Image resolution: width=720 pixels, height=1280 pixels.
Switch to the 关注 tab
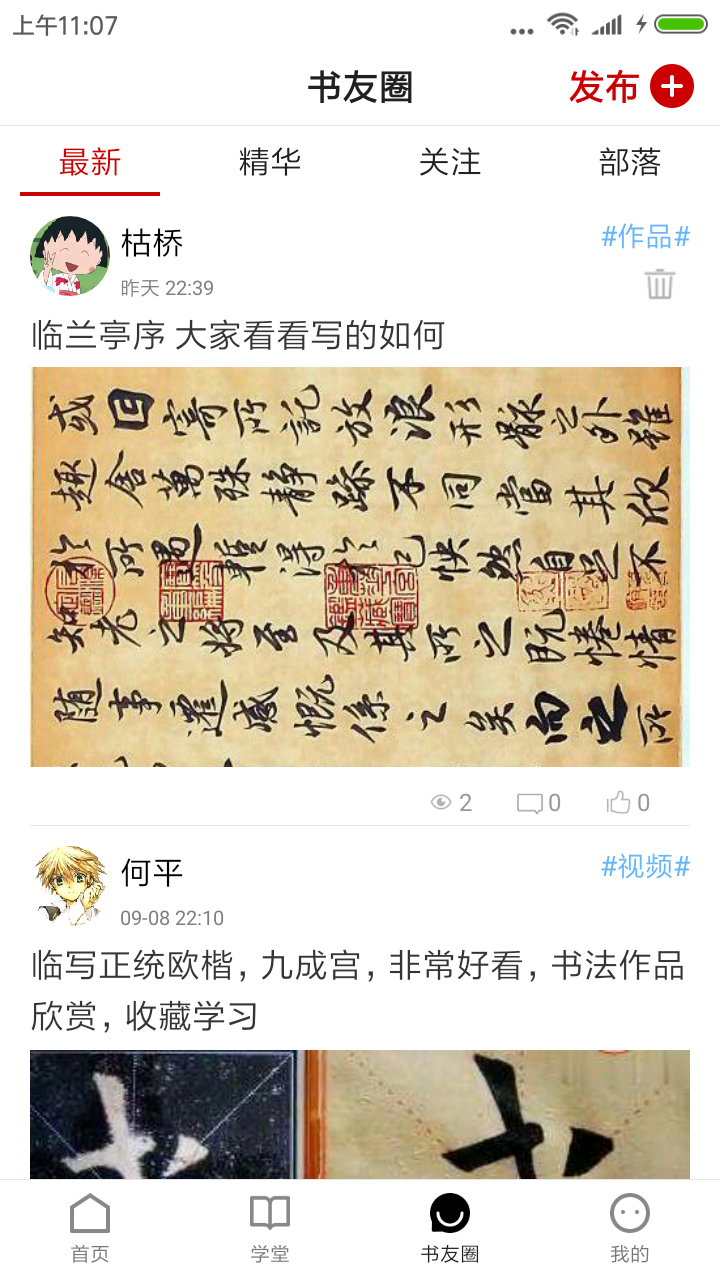coord(450,162)
